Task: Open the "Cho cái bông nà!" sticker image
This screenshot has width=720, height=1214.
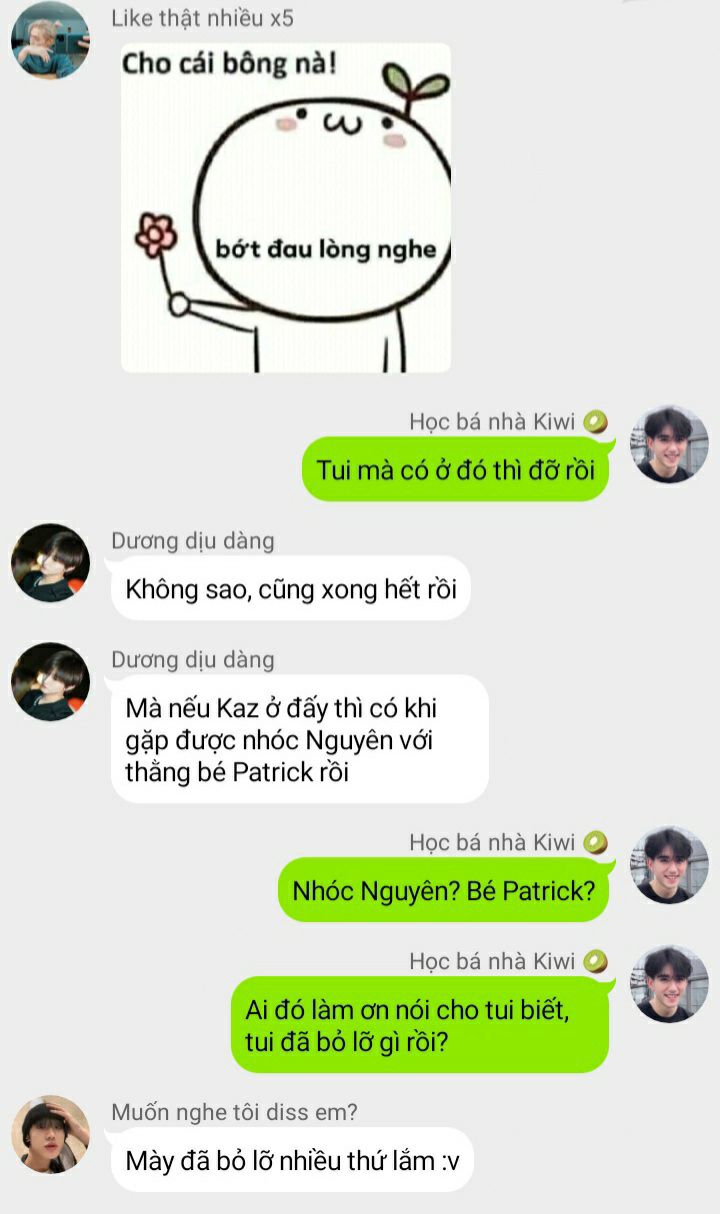Action: click(x=286, y=208)
